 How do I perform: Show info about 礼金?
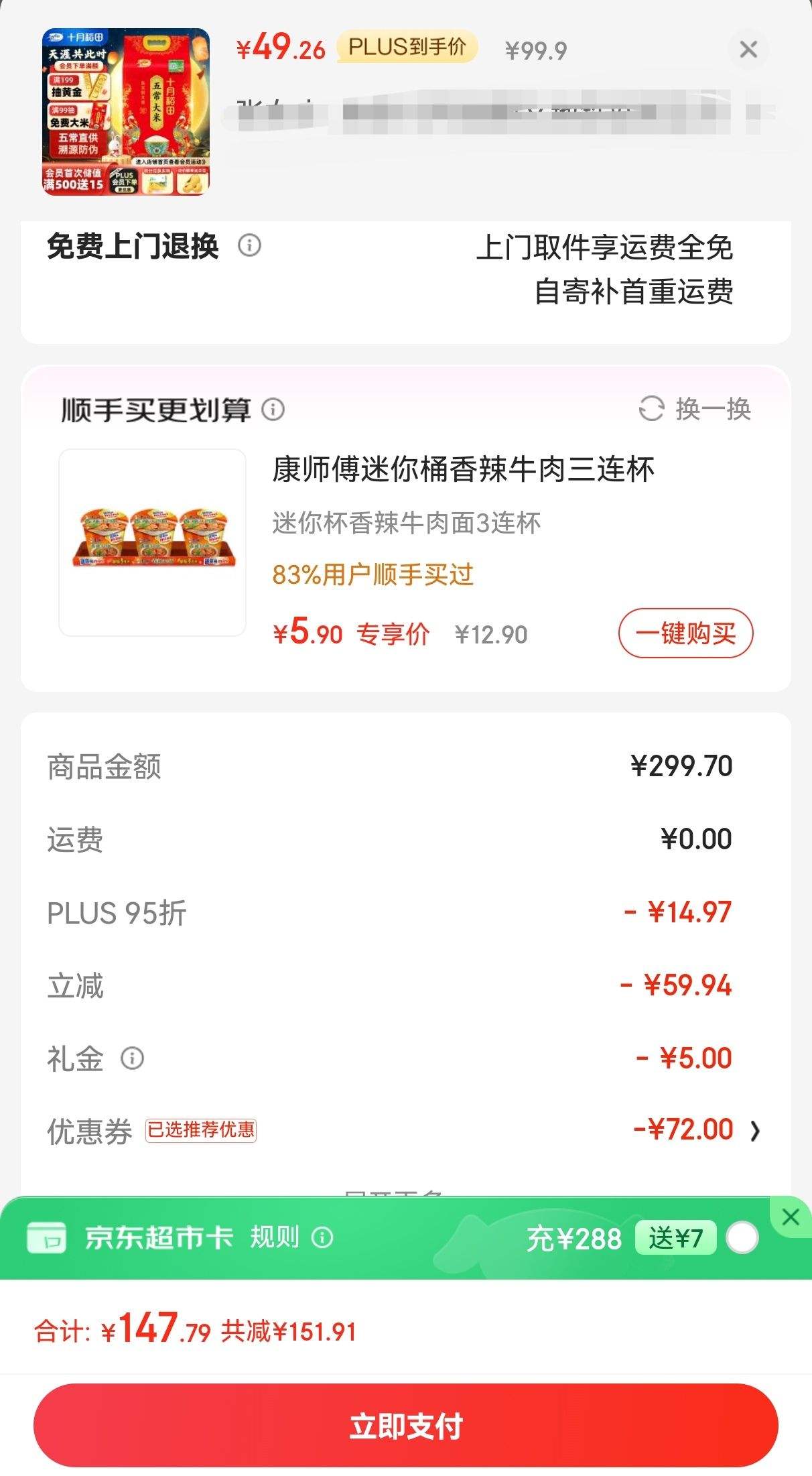pyautogui.click(x=132, y=1058)
